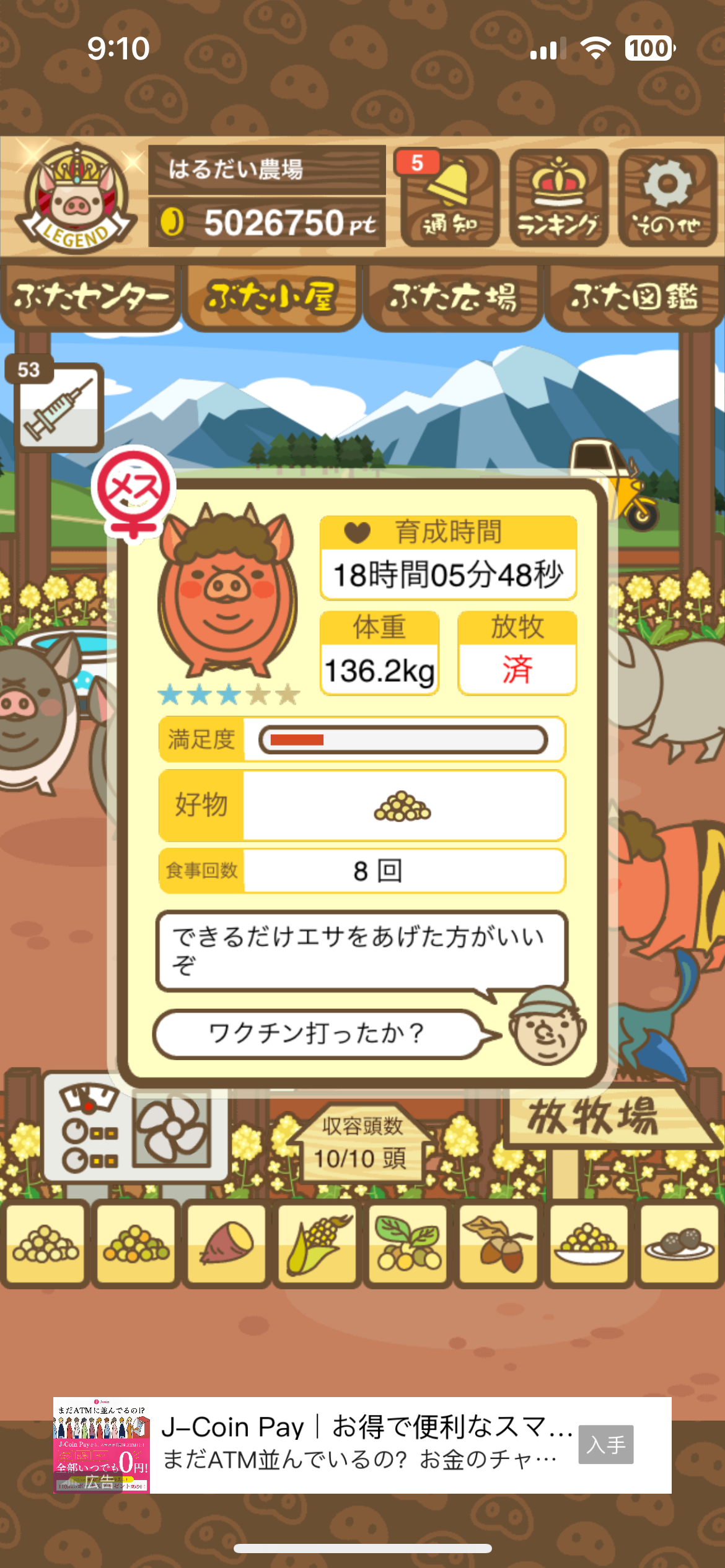Viewport: 725px width, 1568px height.
Task: Feed the sweet potato
Action: coord(226,1242)
